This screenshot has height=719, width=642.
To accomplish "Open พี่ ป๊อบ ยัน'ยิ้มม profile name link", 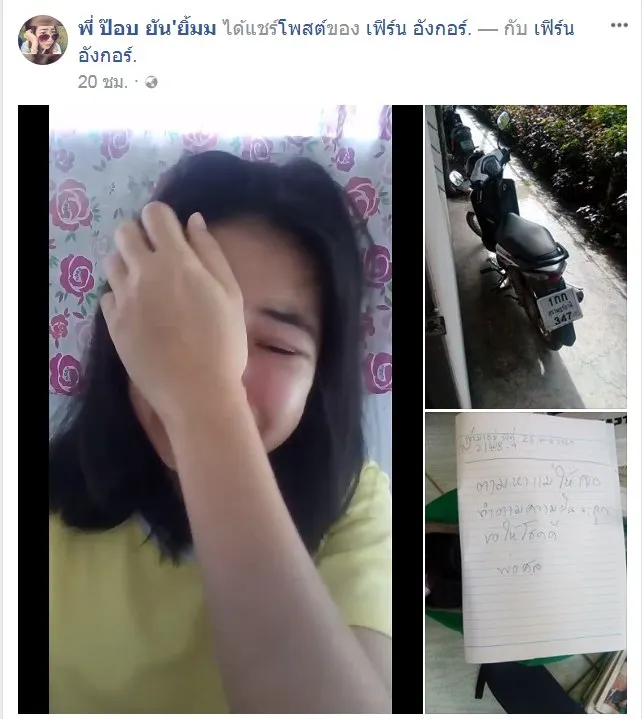I will point(147,28).
